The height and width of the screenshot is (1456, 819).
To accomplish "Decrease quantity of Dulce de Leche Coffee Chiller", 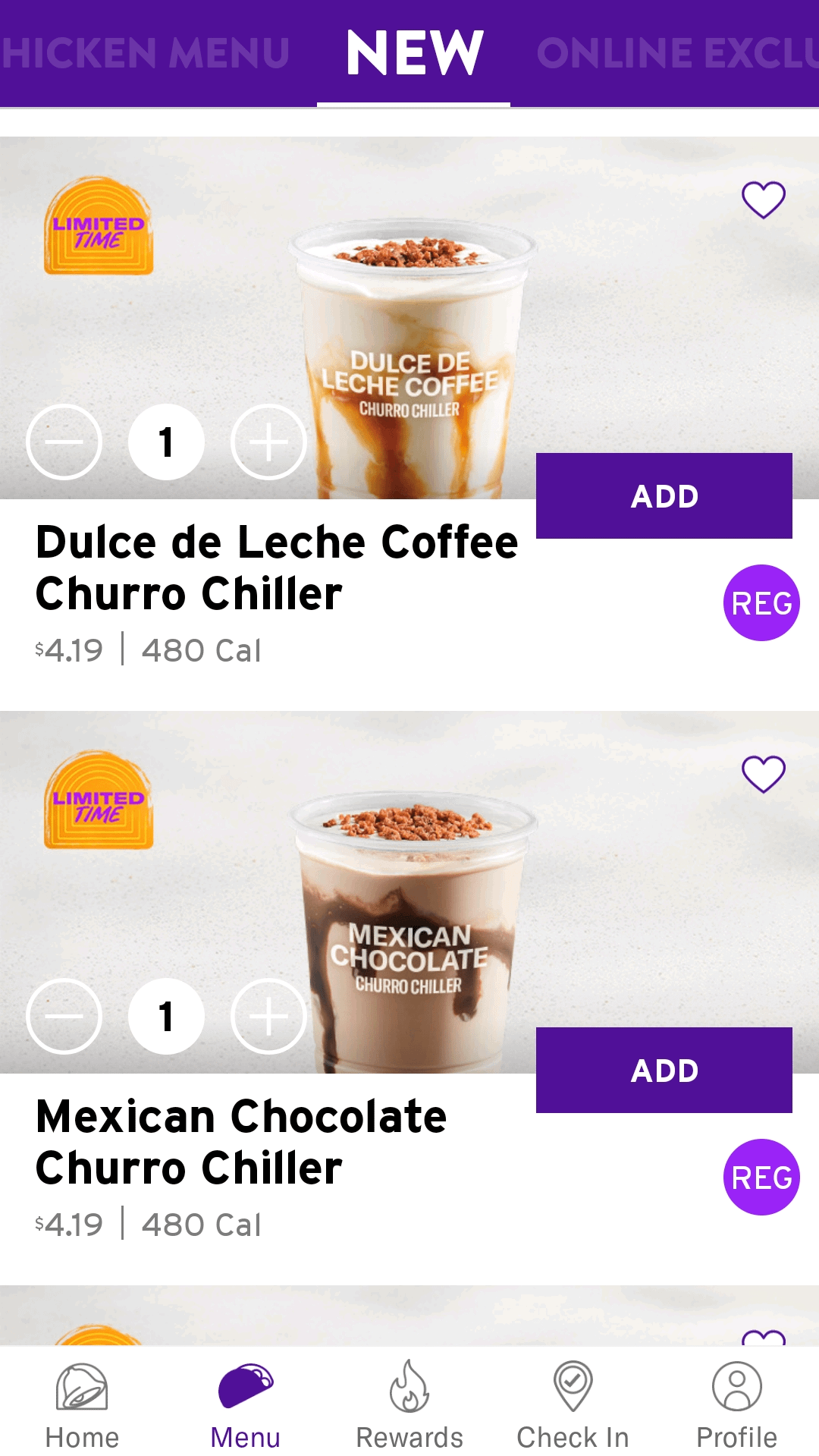I will pyautogui.click(x=64, y=442).
